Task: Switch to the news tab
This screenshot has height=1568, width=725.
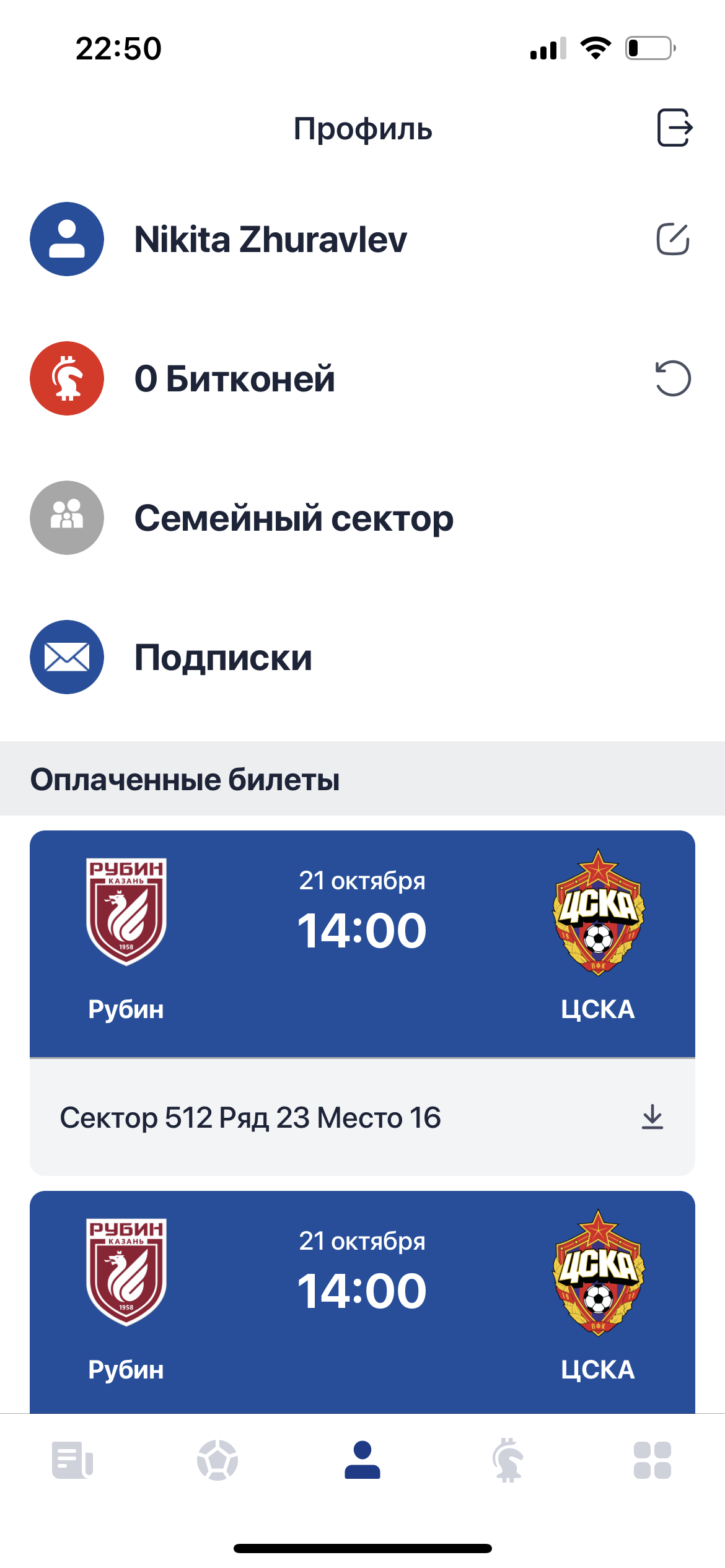Action: coord(72,1460)
